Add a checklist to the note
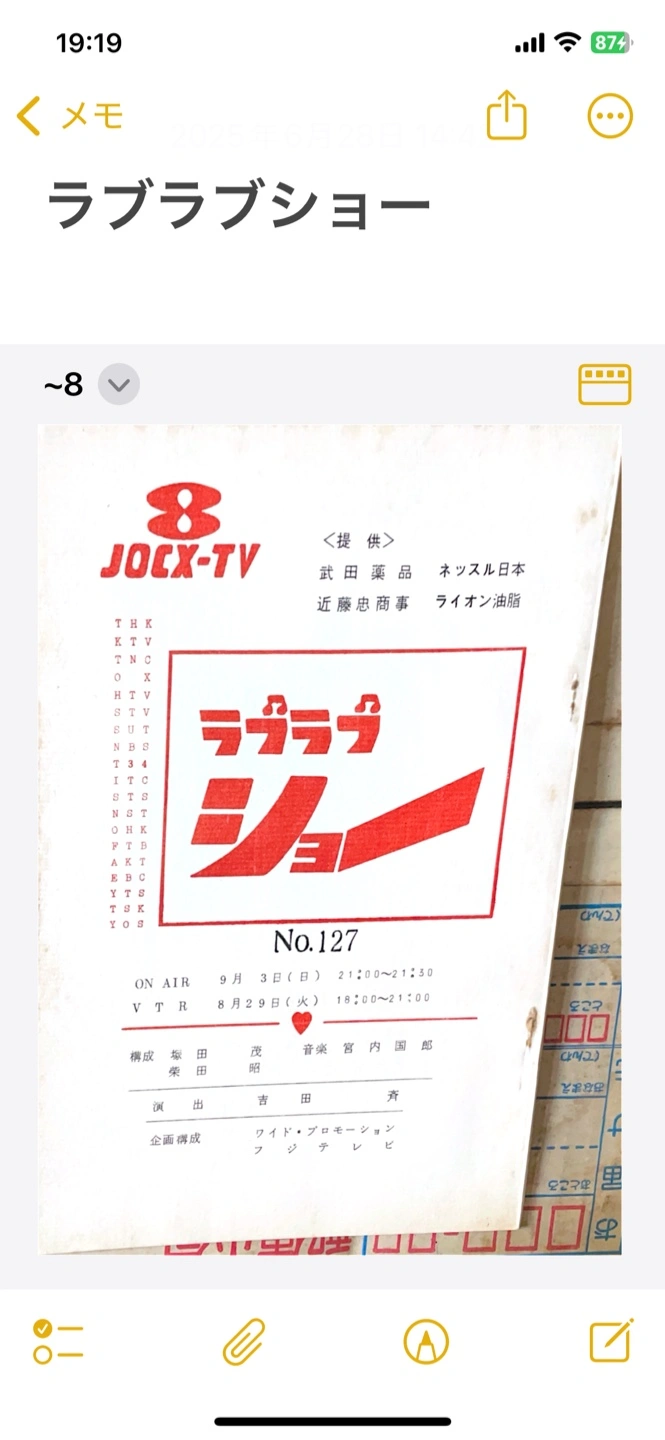665x1440 pixels. (x=58, y=1341)
